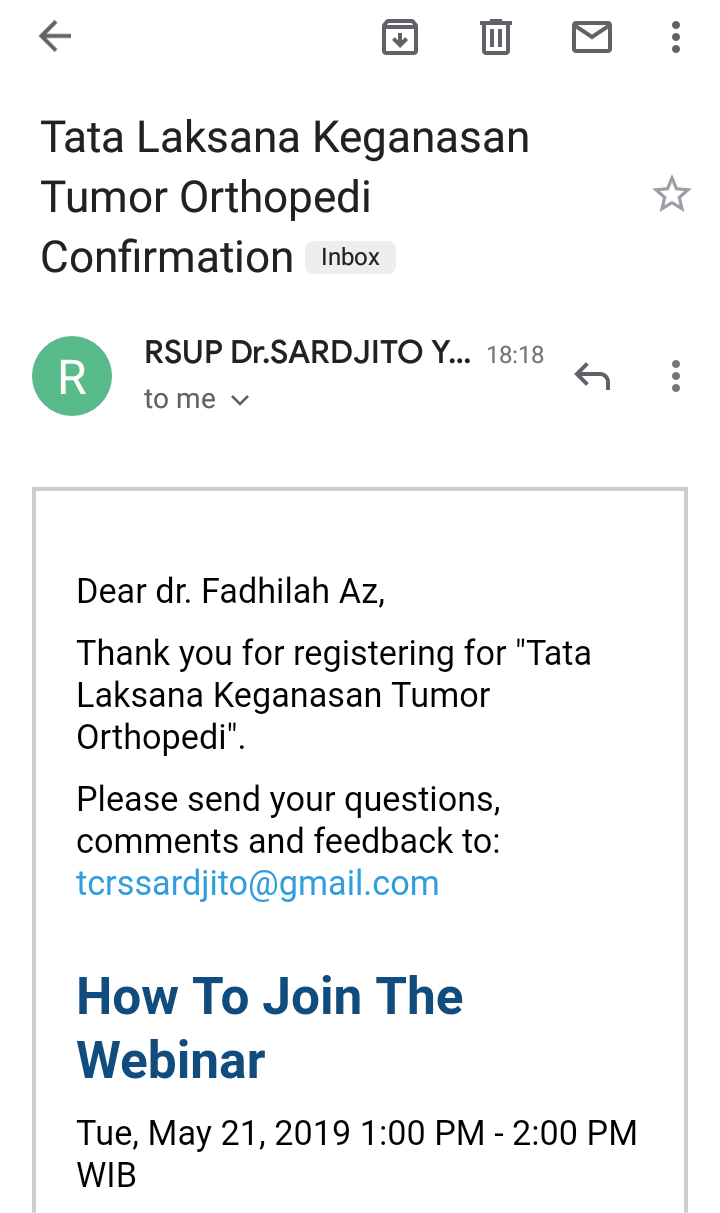
Task: Expand the 'to me' recipient details
Action: click(239, 400)
